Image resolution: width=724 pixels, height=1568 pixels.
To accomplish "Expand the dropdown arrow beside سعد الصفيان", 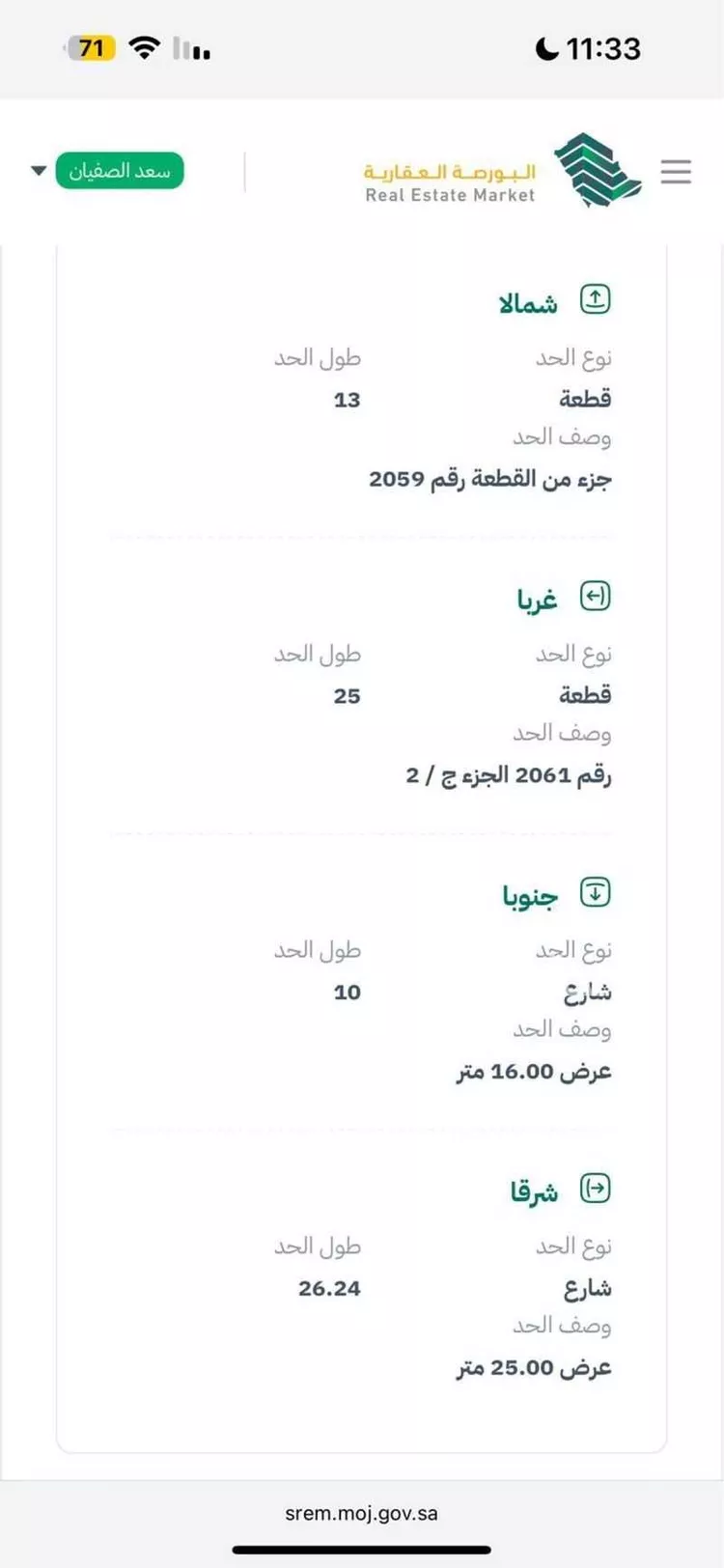I will tap(38, 170).
